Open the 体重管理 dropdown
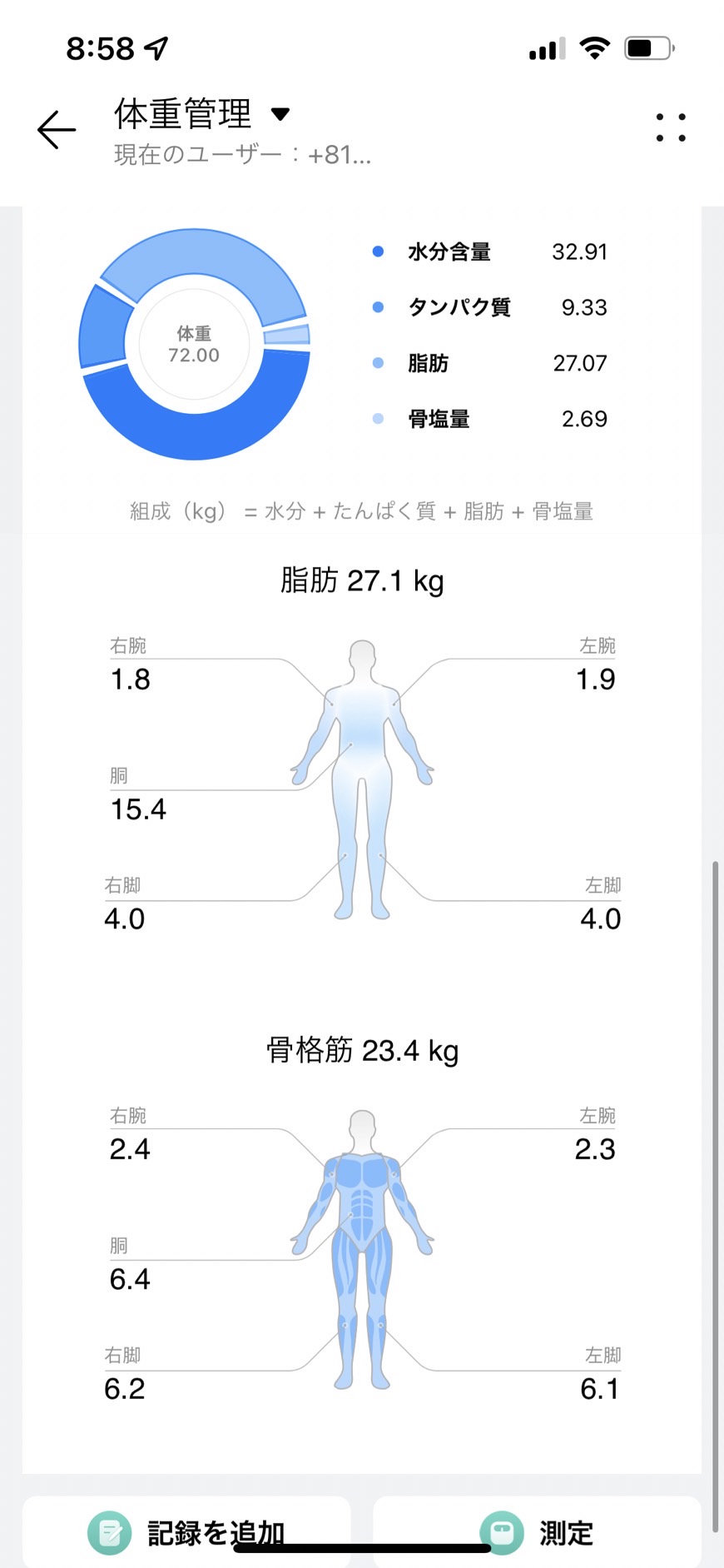The image size is (724, 1568). [202, 114]
